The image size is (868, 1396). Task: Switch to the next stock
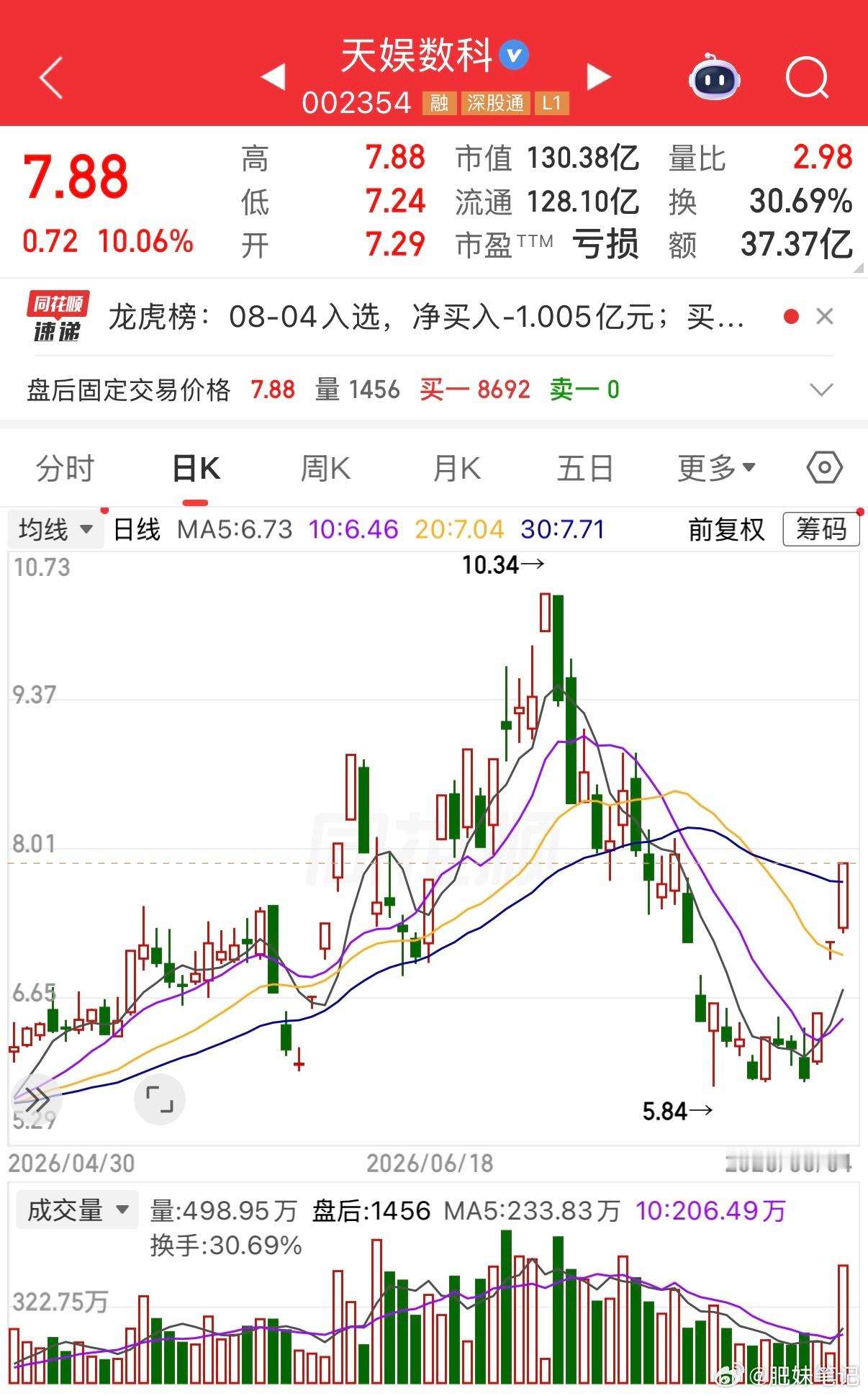point(598,77)
